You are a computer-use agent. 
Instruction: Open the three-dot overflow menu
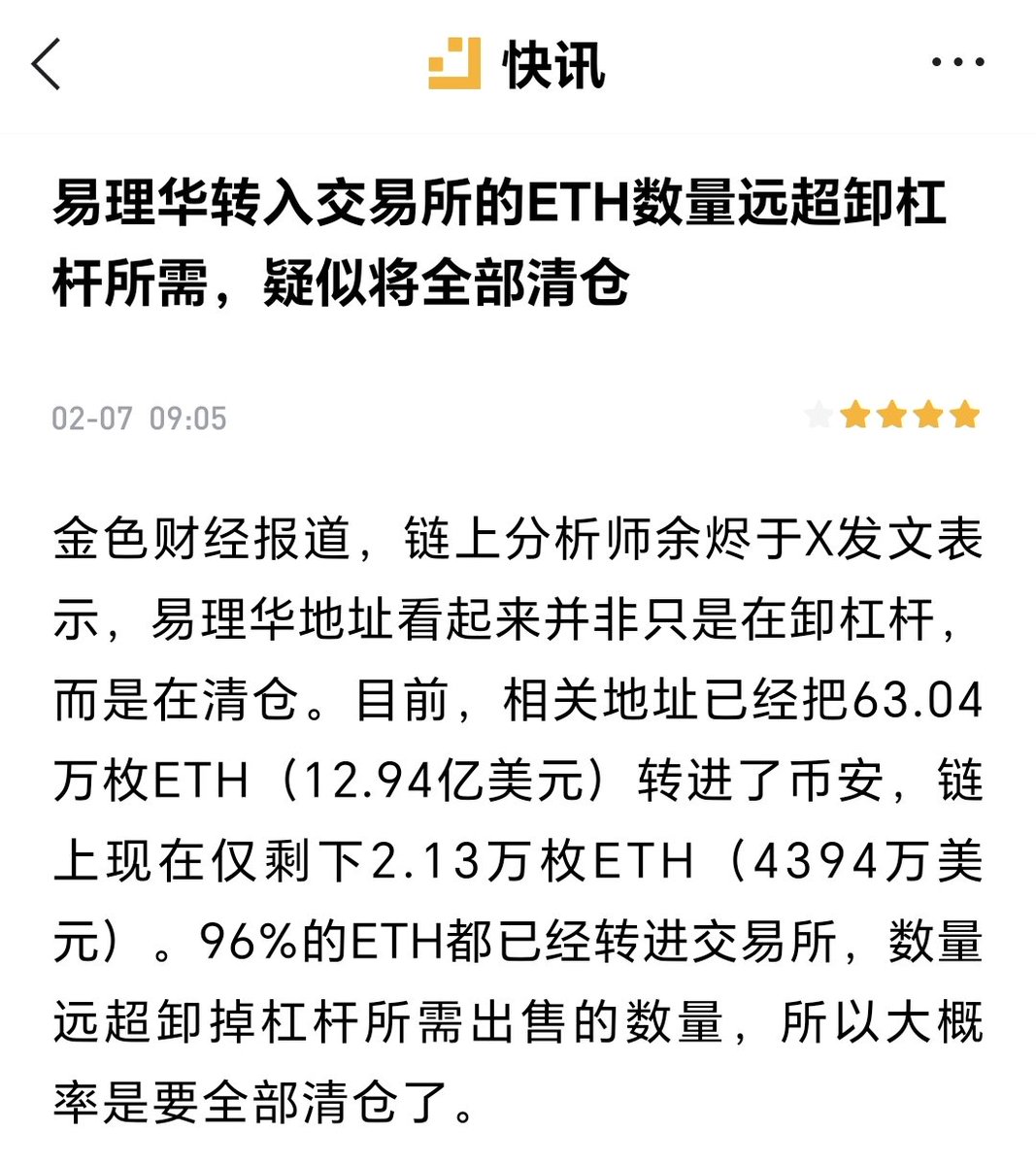[x=957, y=63]
